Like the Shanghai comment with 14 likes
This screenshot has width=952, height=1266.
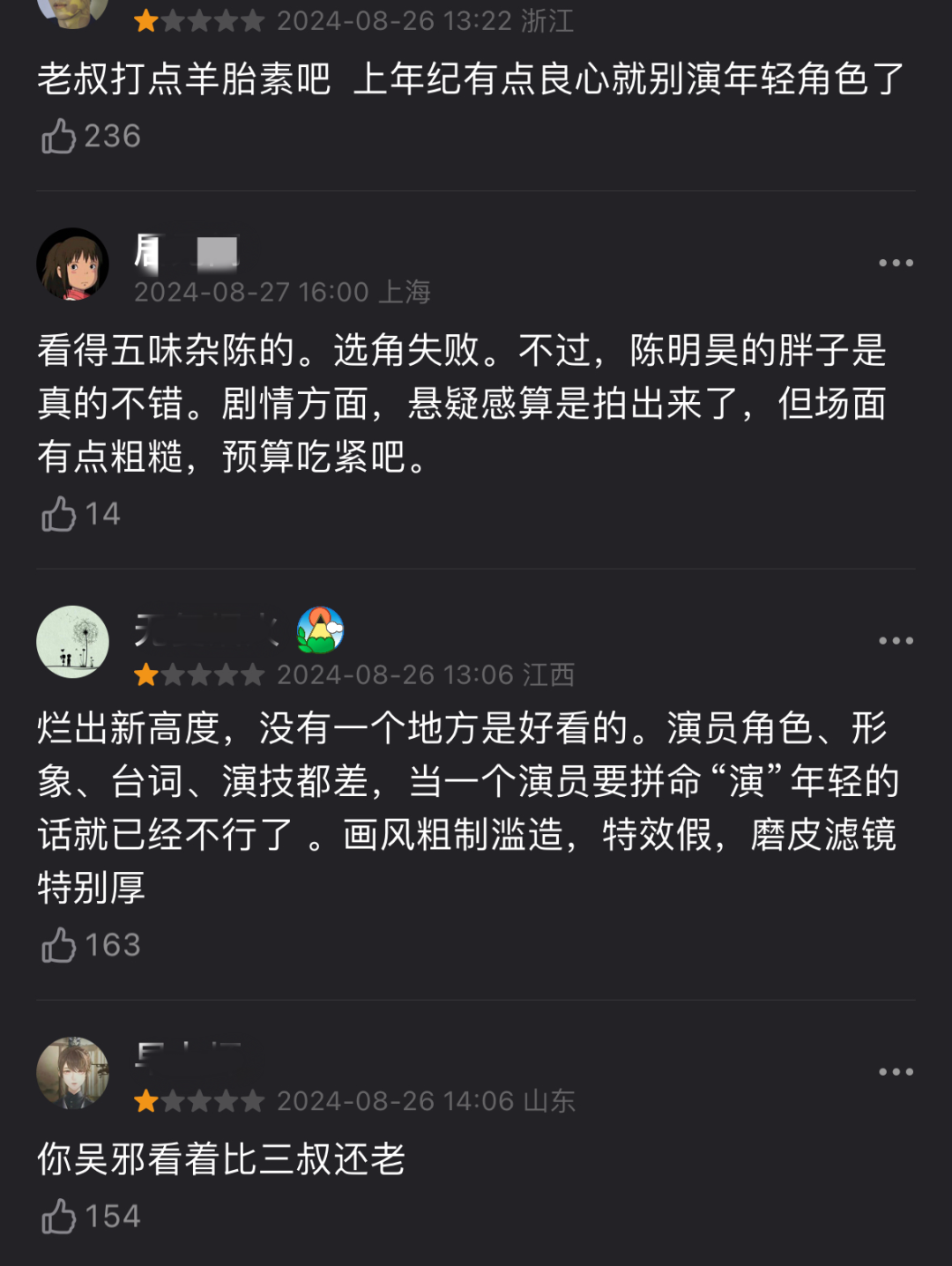pos(60,514)
